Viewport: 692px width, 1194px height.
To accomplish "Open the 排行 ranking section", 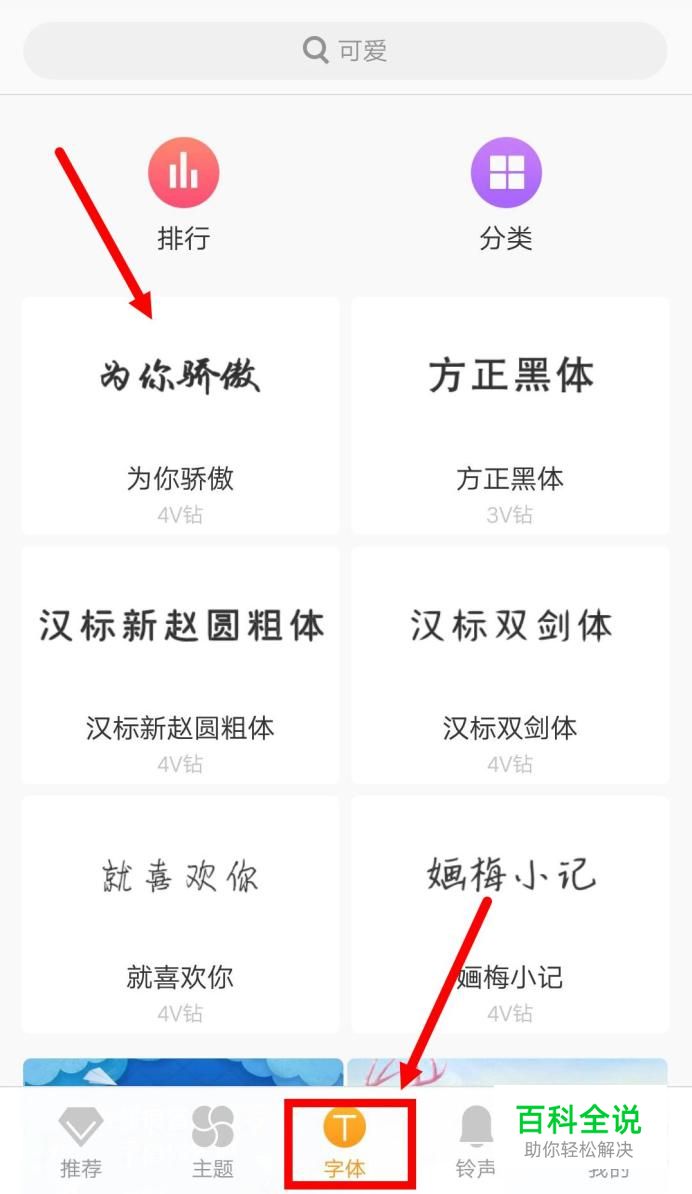I will (183, 195).
